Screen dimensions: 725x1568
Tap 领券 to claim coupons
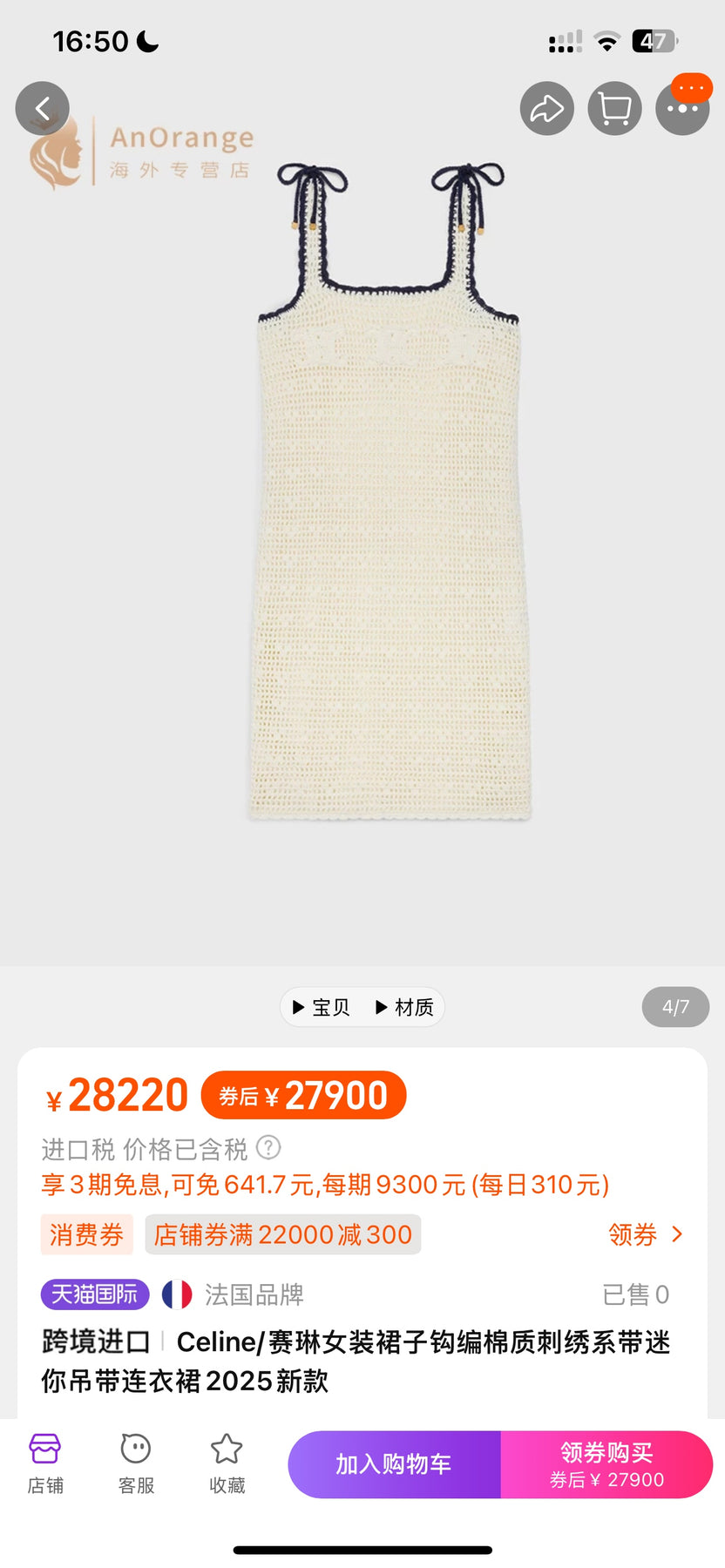(645, 1234)
